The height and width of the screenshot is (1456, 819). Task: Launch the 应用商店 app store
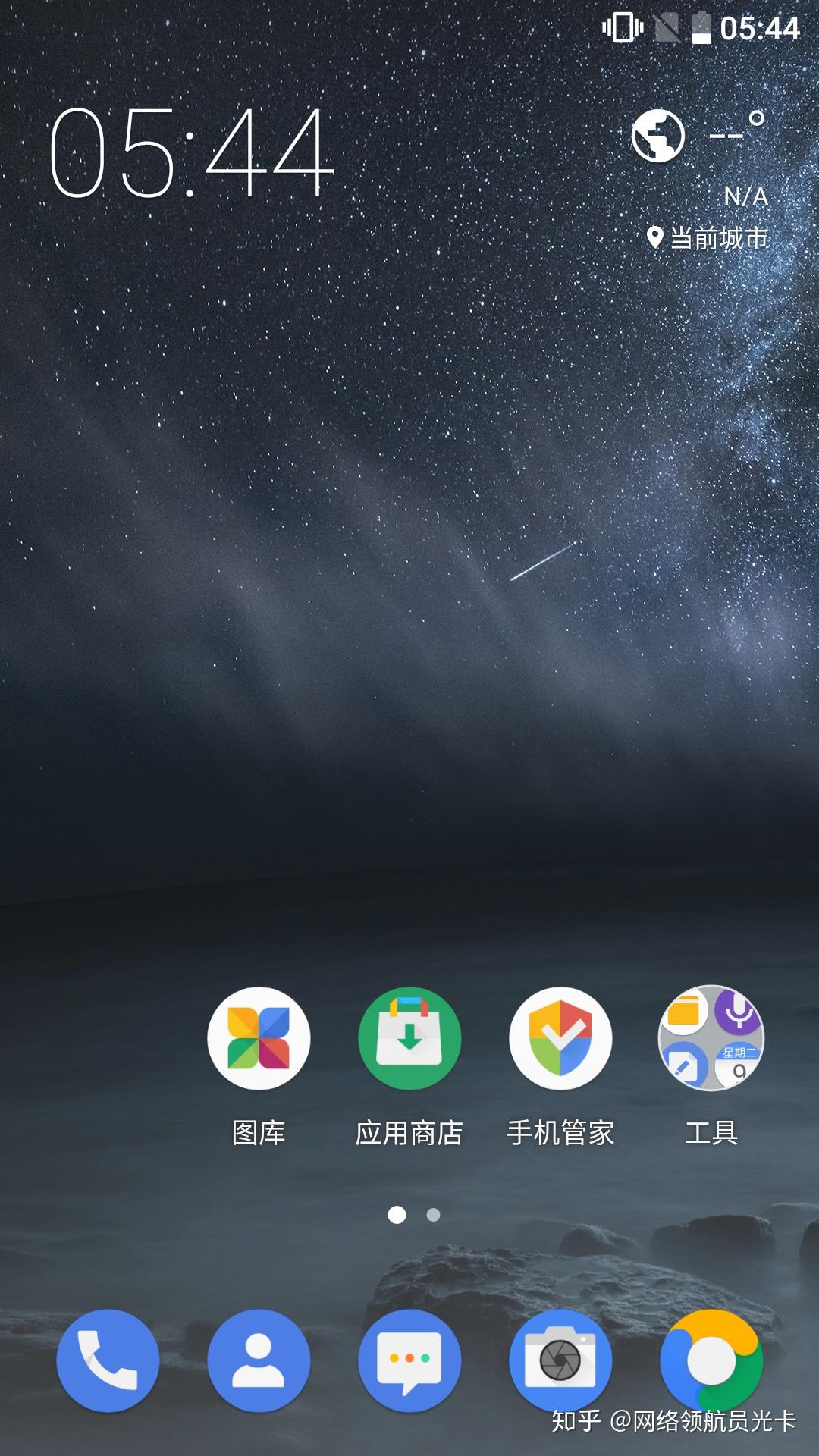point(409,1038)
